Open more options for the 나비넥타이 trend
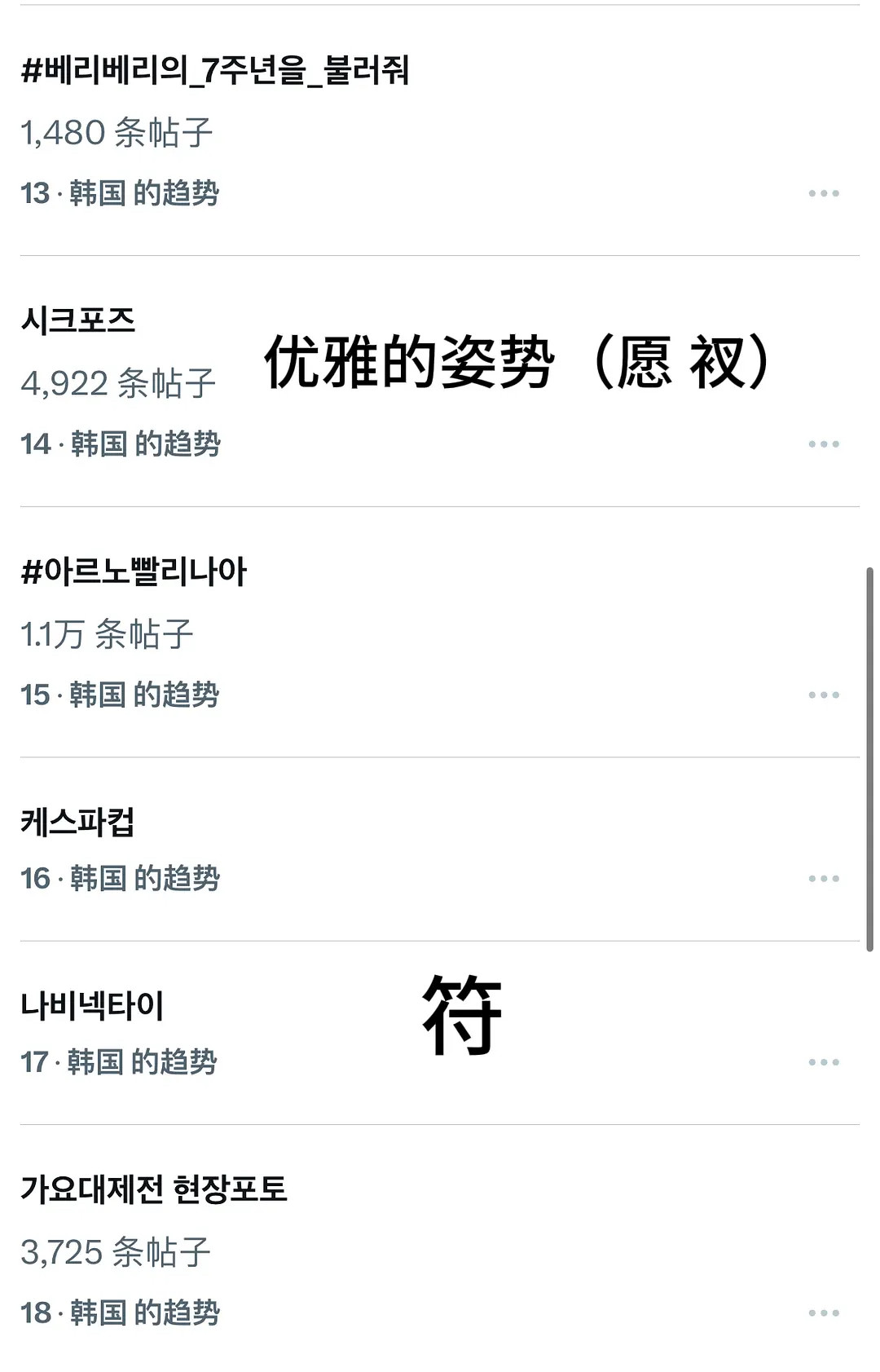This screenshot has width=880, height=1372. coord(824,1062)
